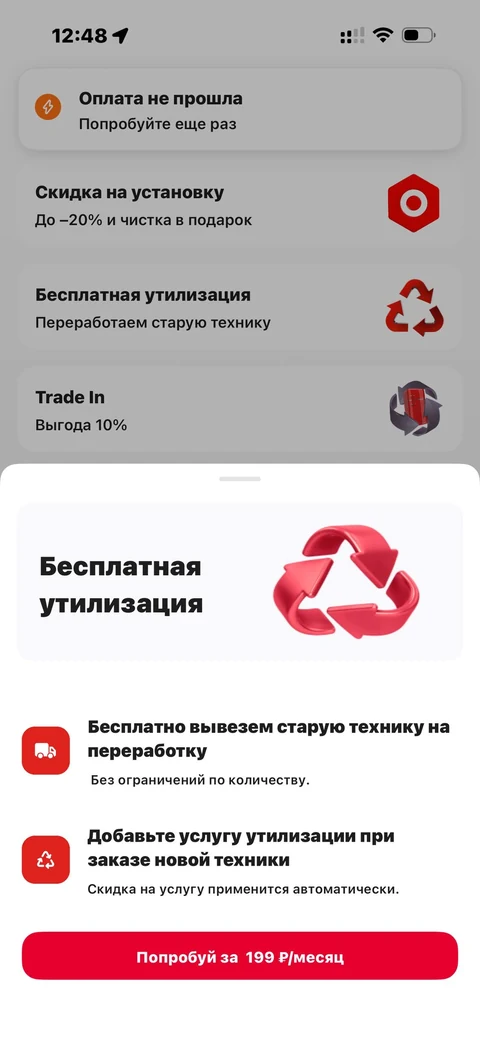This screenshot has height=1043, width=480.
Task: Open the Скидка на установку card
Action: 240,205
